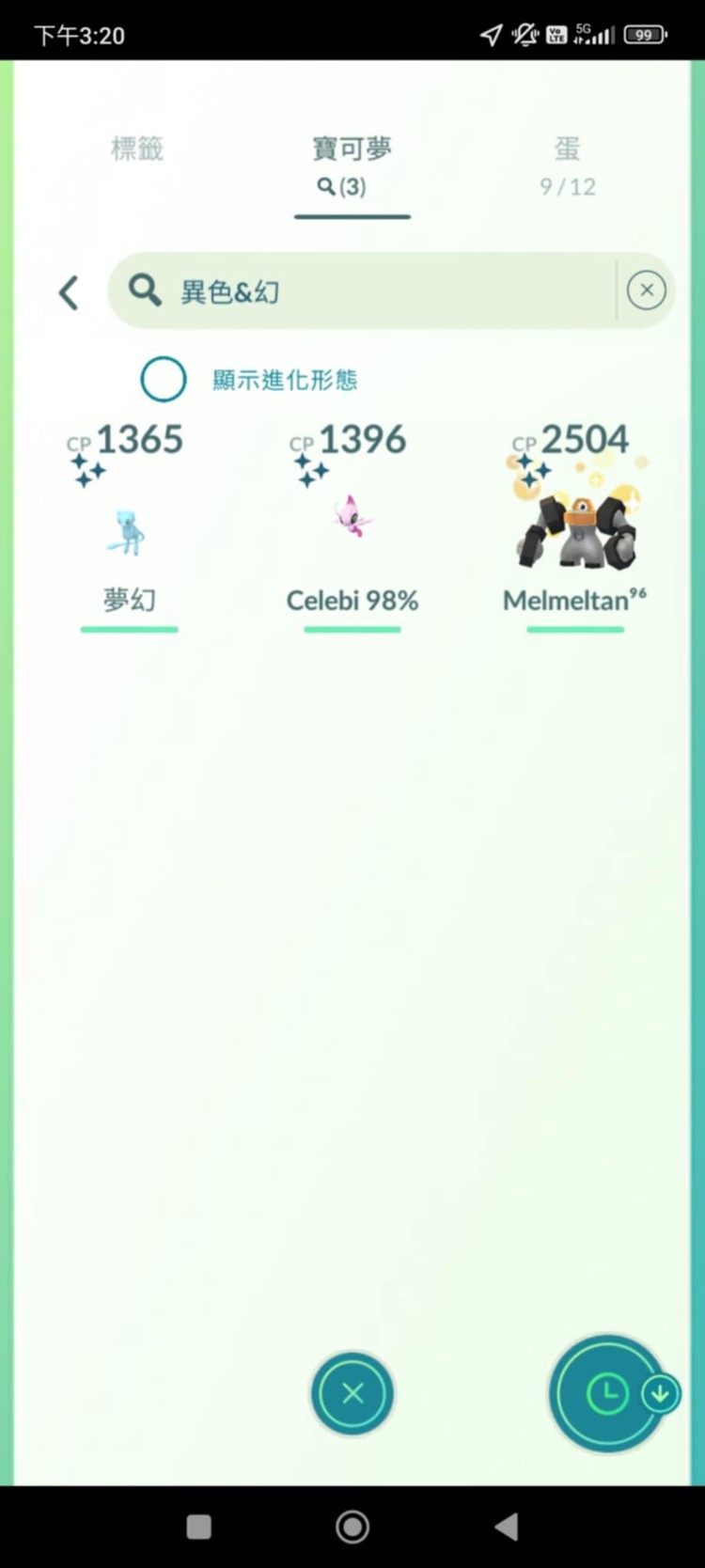Go to Android home screen
This screenshot has height=1568, width=705.
[x=352, y=1527]
